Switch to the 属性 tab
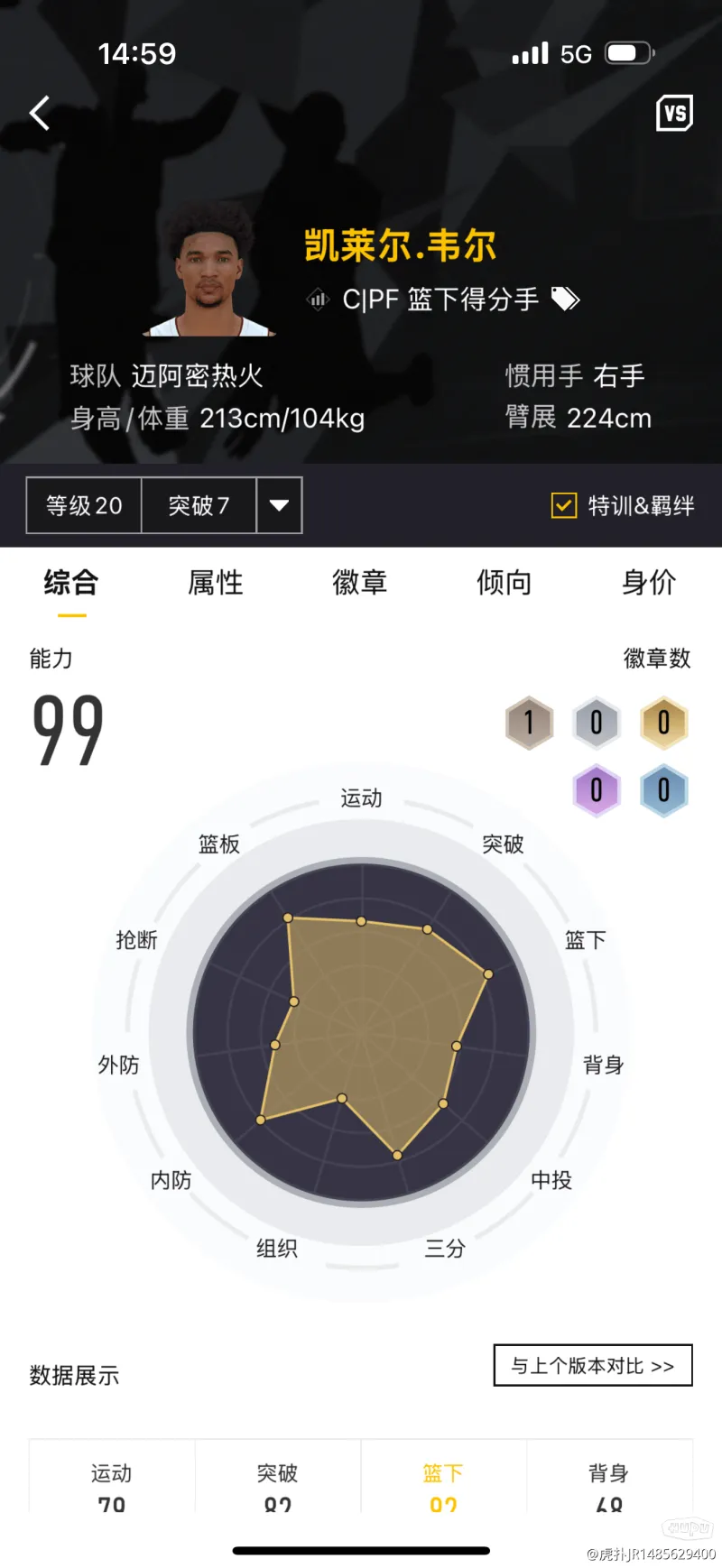The image size is (722, 1568). tap(216, 583)
